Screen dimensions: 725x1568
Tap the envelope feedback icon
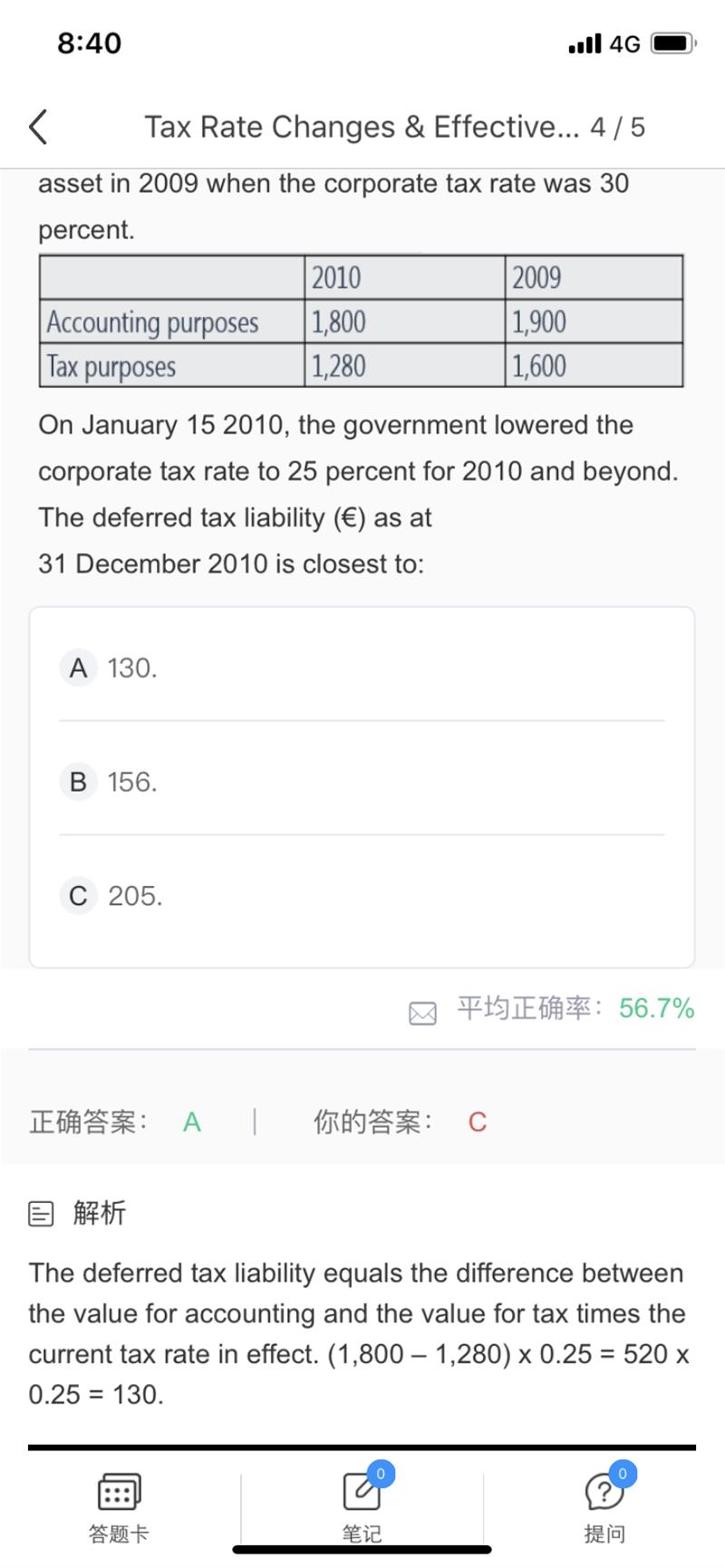point(422,1013)
